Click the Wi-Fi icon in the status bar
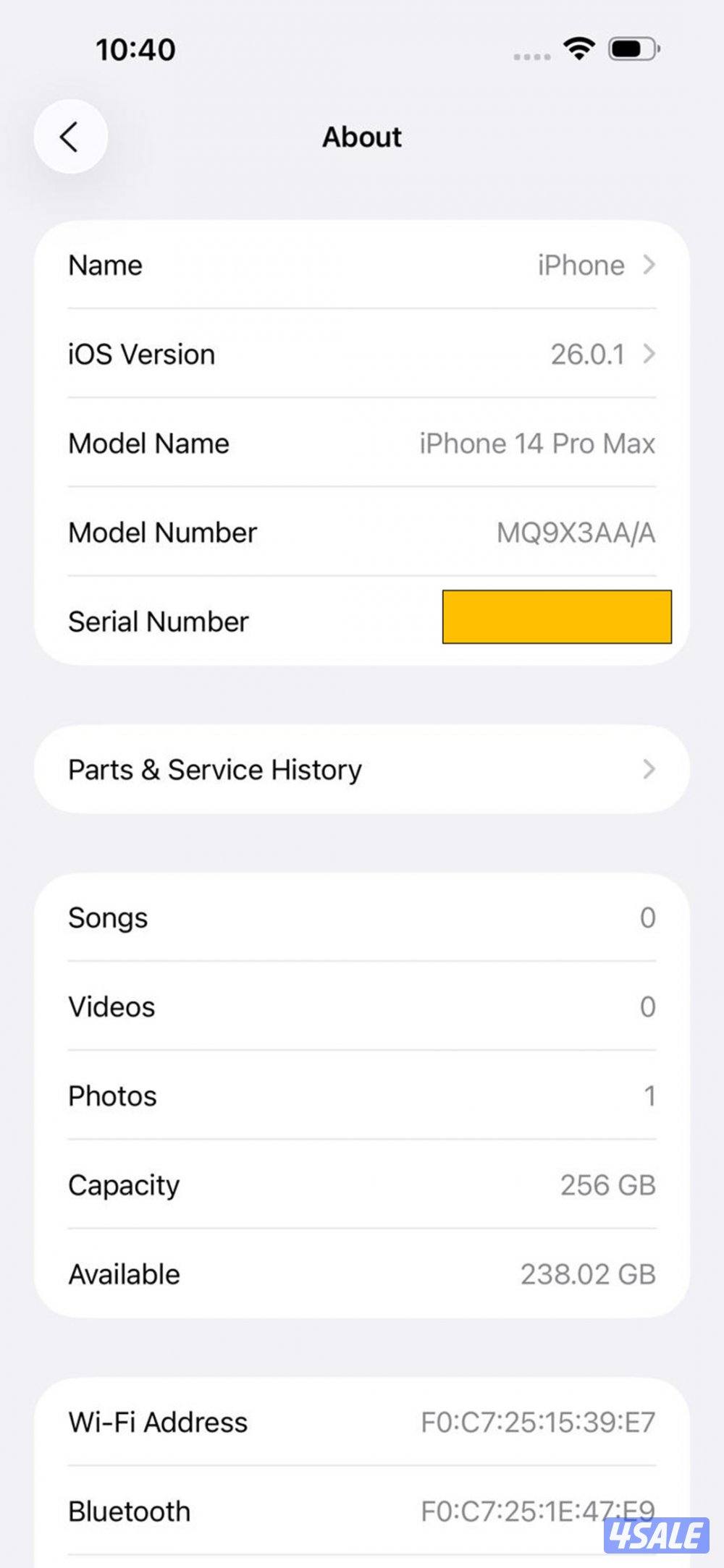 [x=577, y=50]
